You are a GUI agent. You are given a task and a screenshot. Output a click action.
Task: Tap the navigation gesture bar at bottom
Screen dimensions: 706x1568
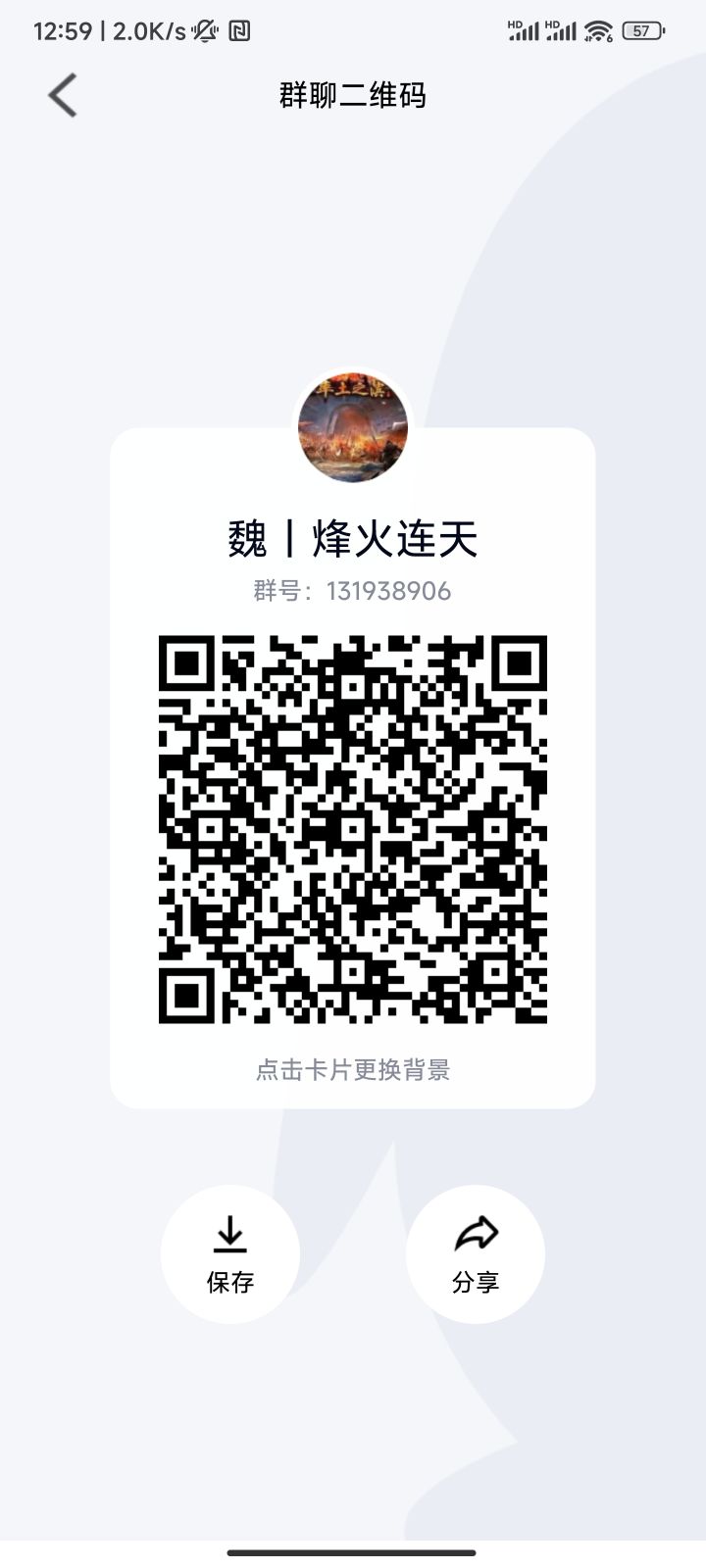353,1552
